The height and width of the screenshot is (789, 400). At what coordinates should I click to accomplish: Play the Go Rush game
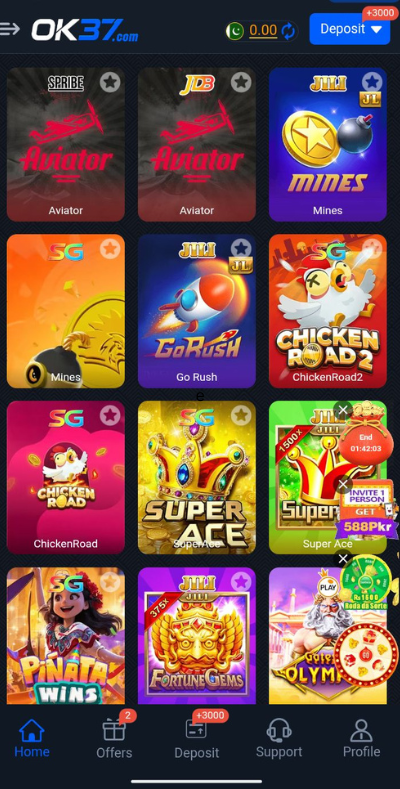tap(197, 311)
